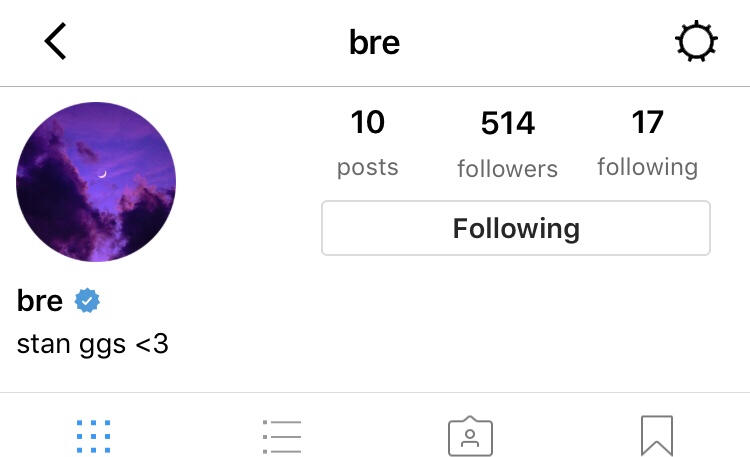Open the 17 following list
Image resolution: width=750 pixels, height=457 pixels.
pyautogui.click(x=647, y=143)
